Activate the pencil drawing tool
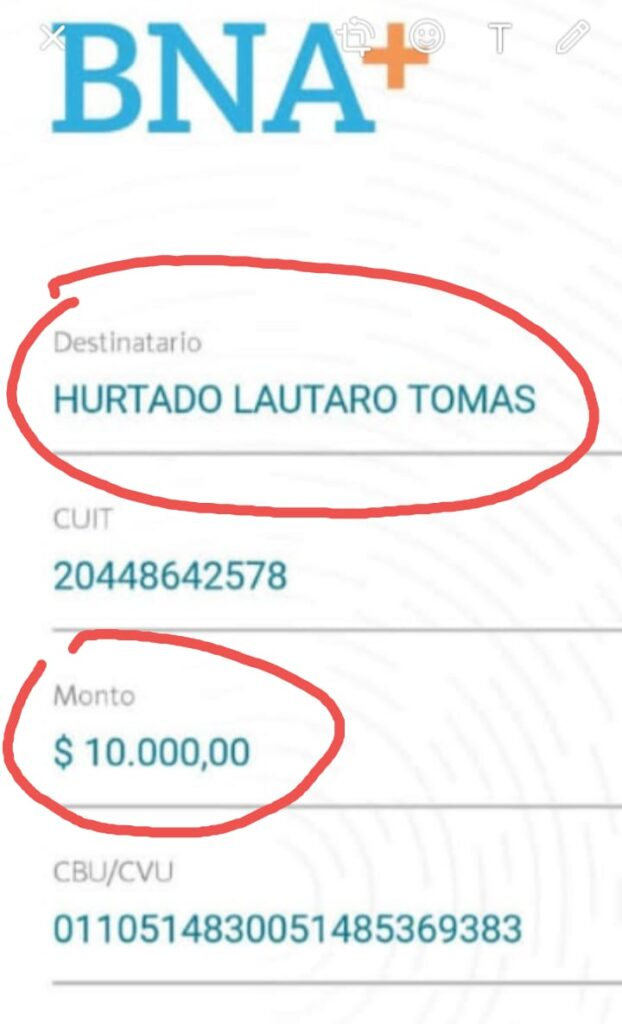622x1024 pixels. tap(572, 37)
